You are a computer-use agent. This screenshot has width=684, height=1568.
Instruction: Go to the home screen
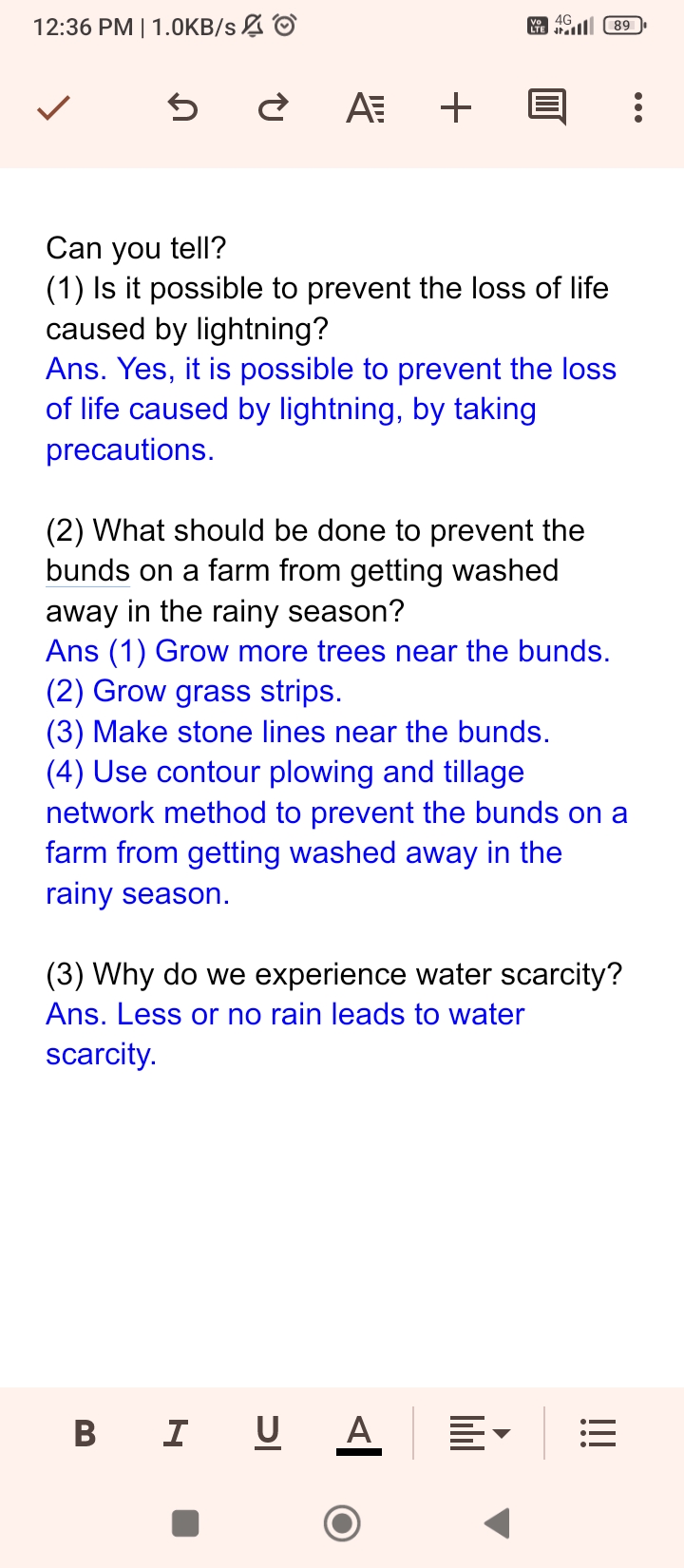[342, 1523]
